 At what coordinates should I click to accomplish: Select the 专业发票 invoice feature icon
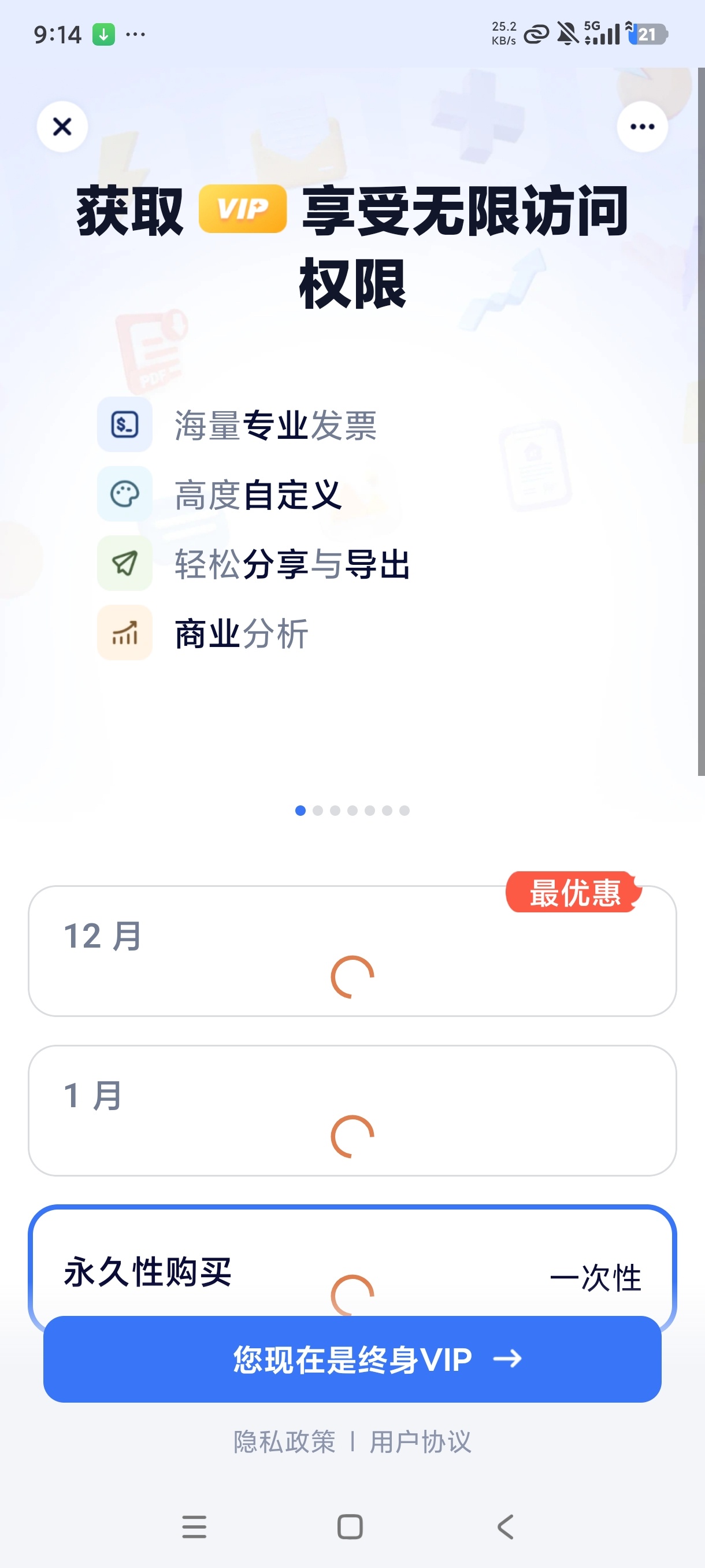(x=124, y=426)
